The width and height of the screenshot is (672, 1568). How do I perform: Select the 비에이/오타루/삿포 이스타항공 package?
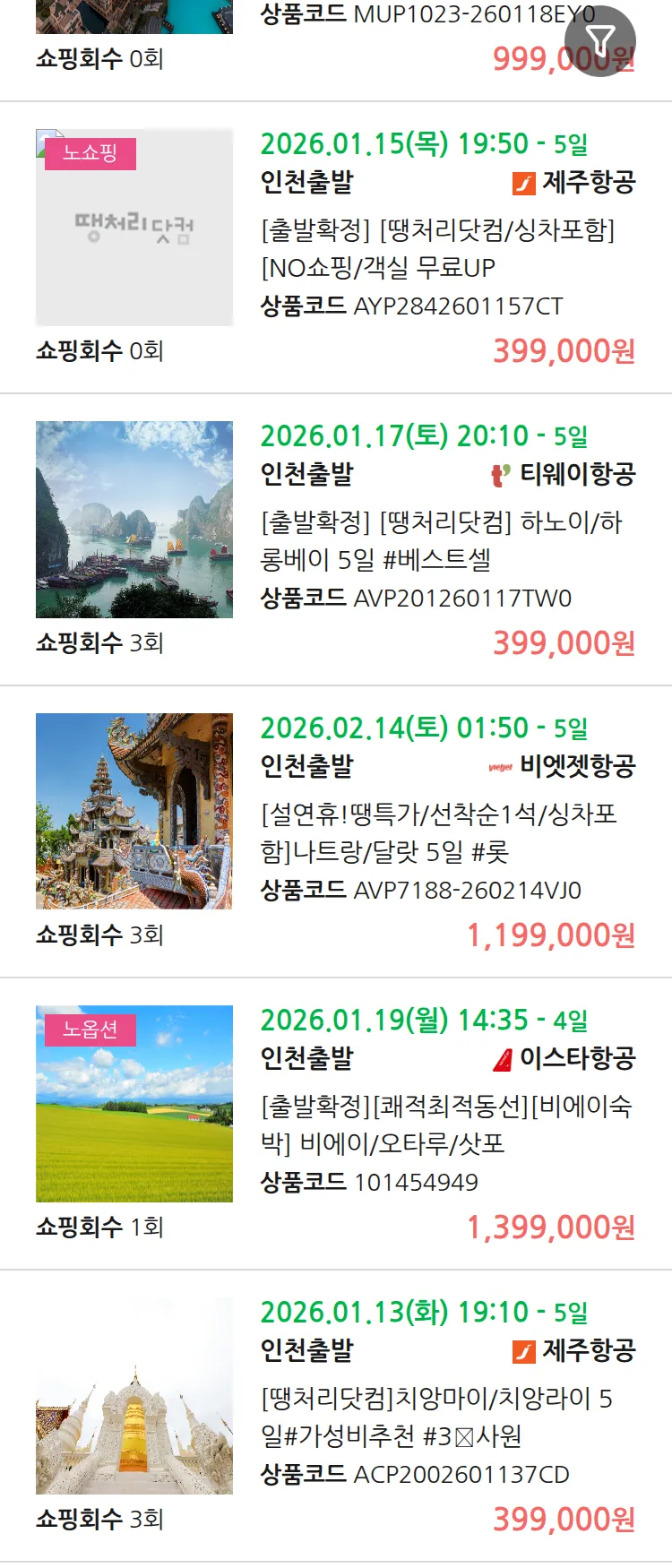(445, 1124)
